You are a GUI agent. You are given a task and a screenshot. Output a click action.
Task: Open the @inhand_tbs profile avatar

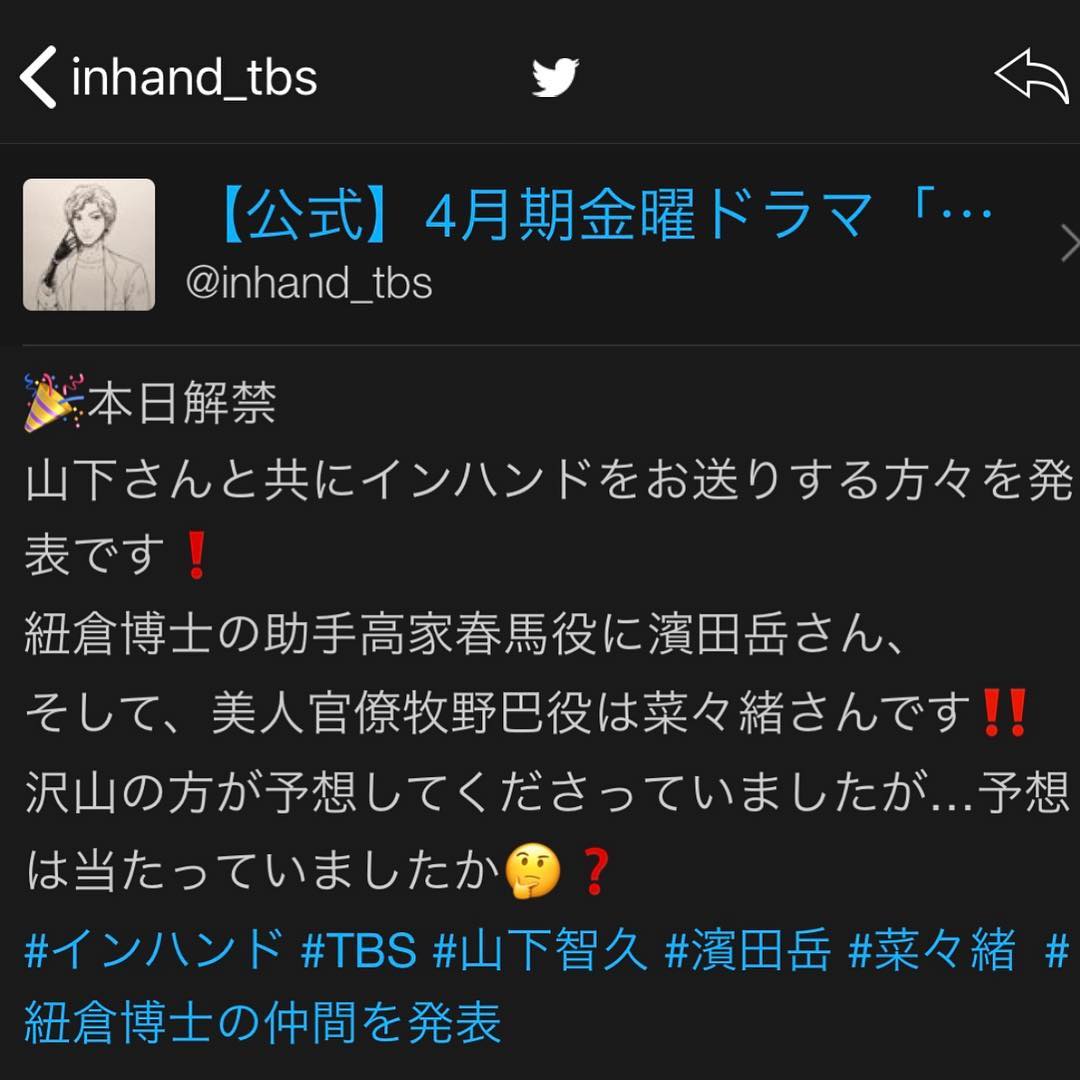[89, 245]
